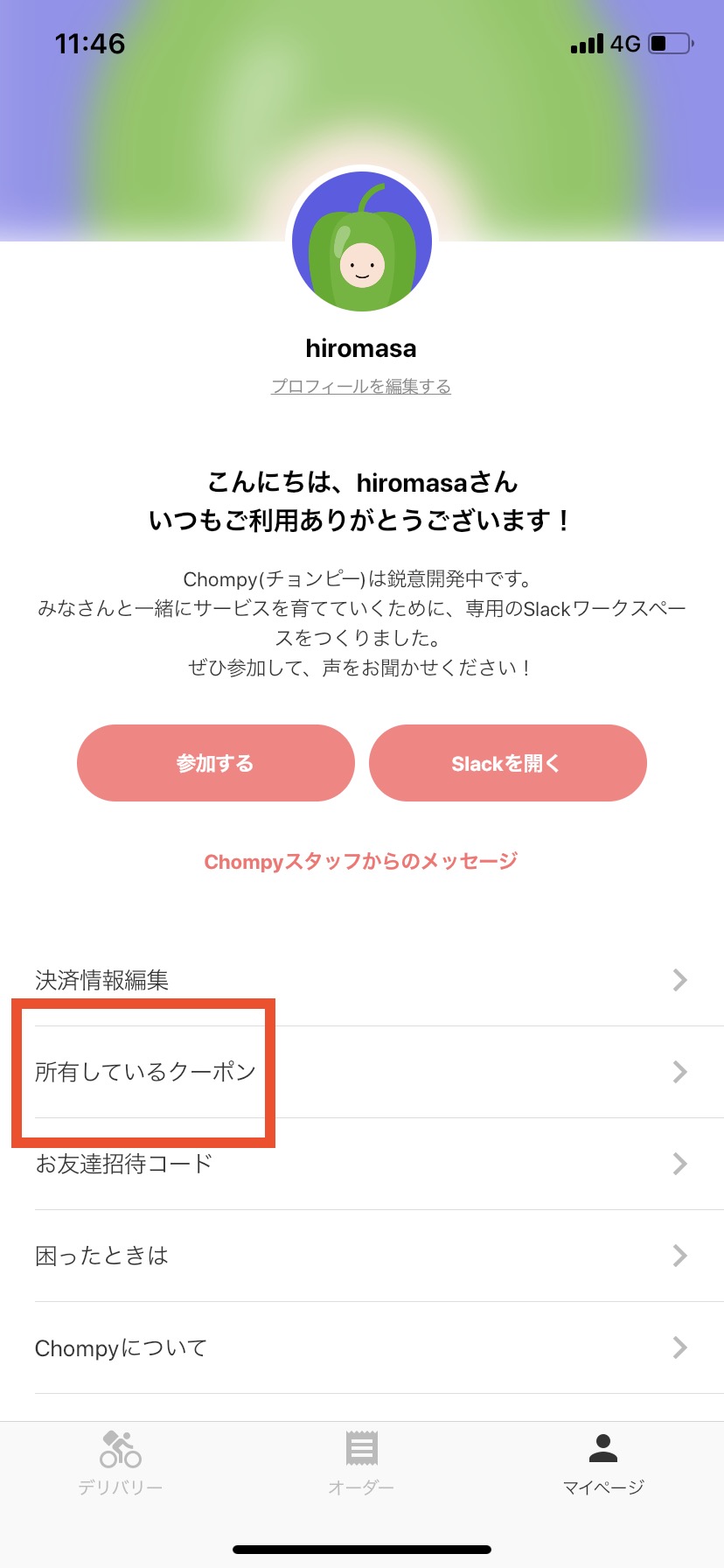Image resolution: width=724 pixels, height=1568 pixels.
Task: Switch to the デリバリー tab
Action: (x=121, y=1463)
